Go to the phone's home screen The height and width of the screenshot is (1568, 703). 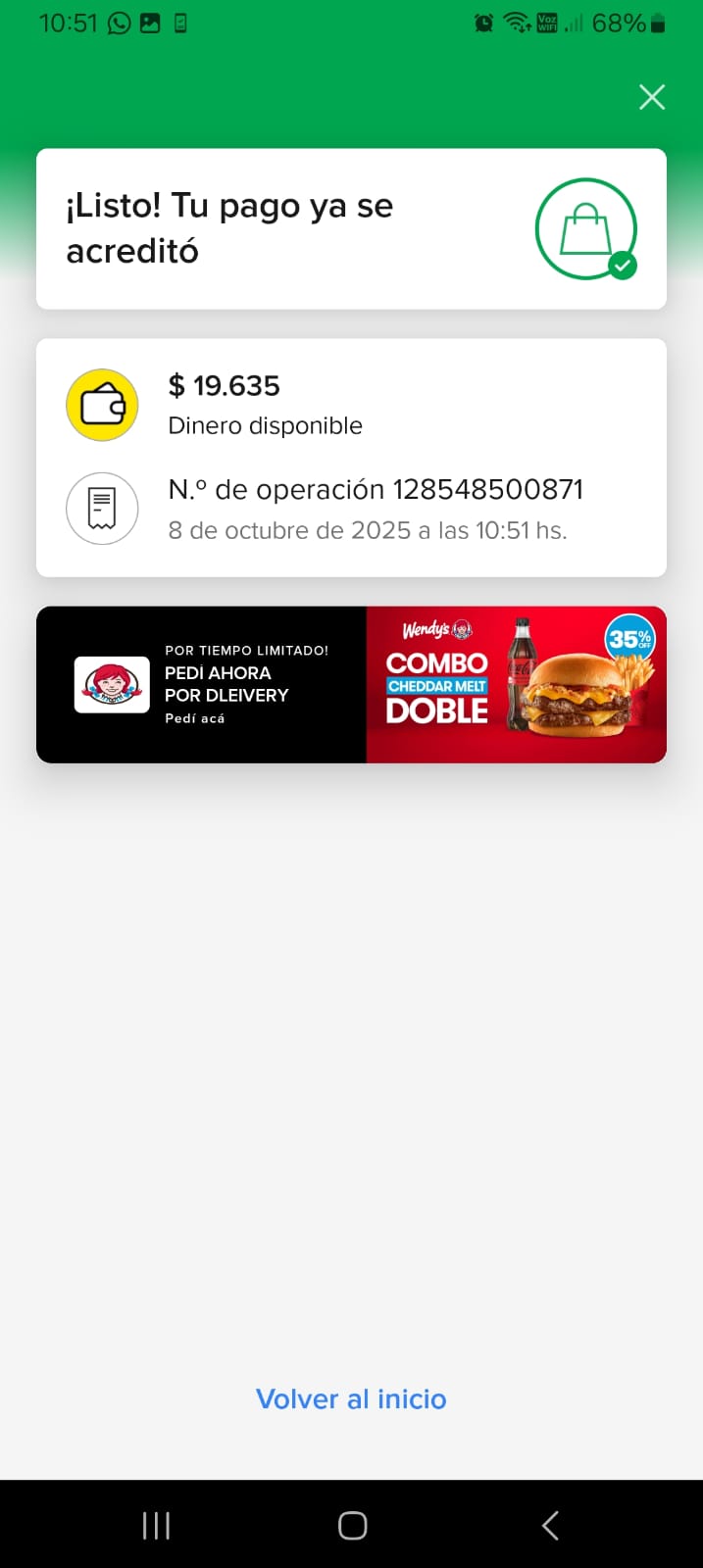pyautogui.click(x=352, y=1525)
